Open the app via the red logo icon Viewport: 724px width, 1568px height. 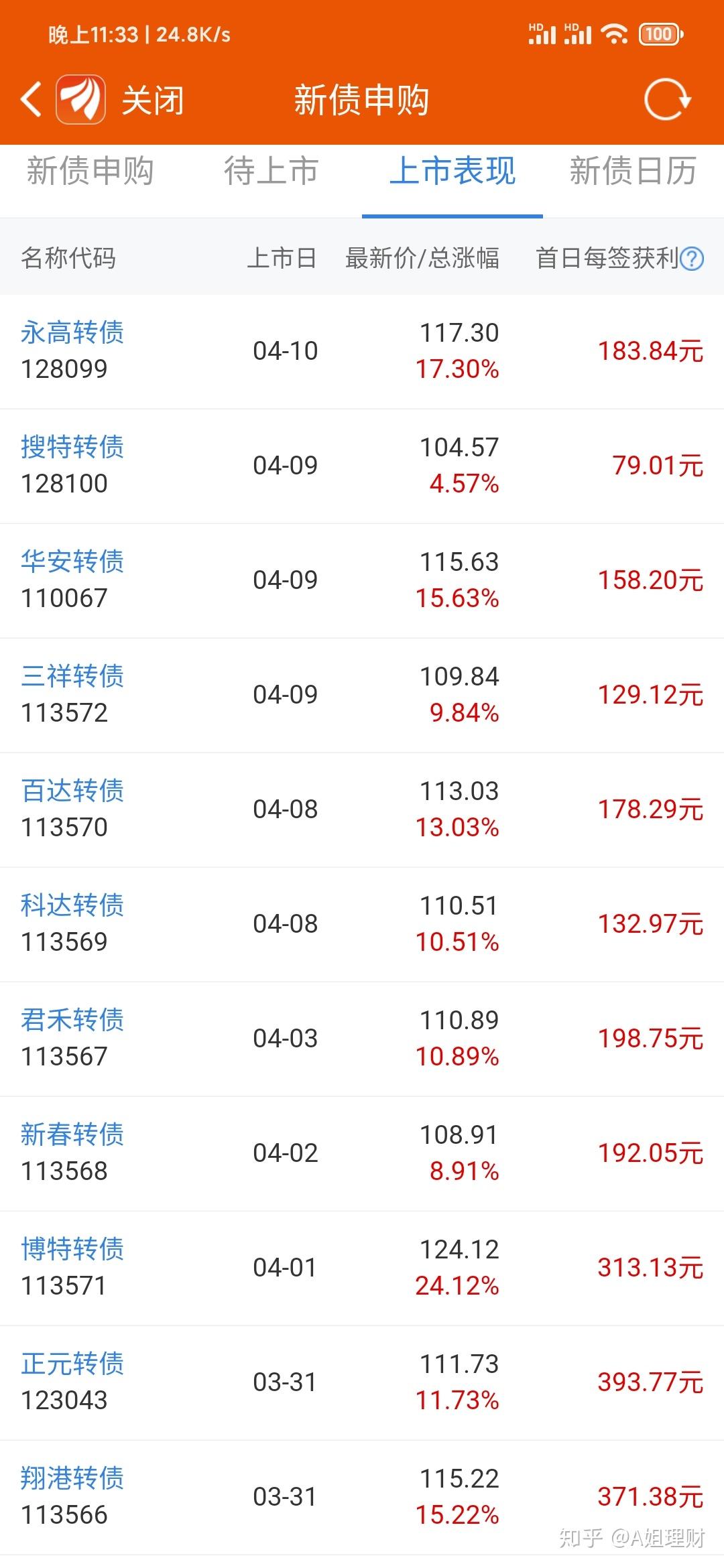(x=80, y=99)
